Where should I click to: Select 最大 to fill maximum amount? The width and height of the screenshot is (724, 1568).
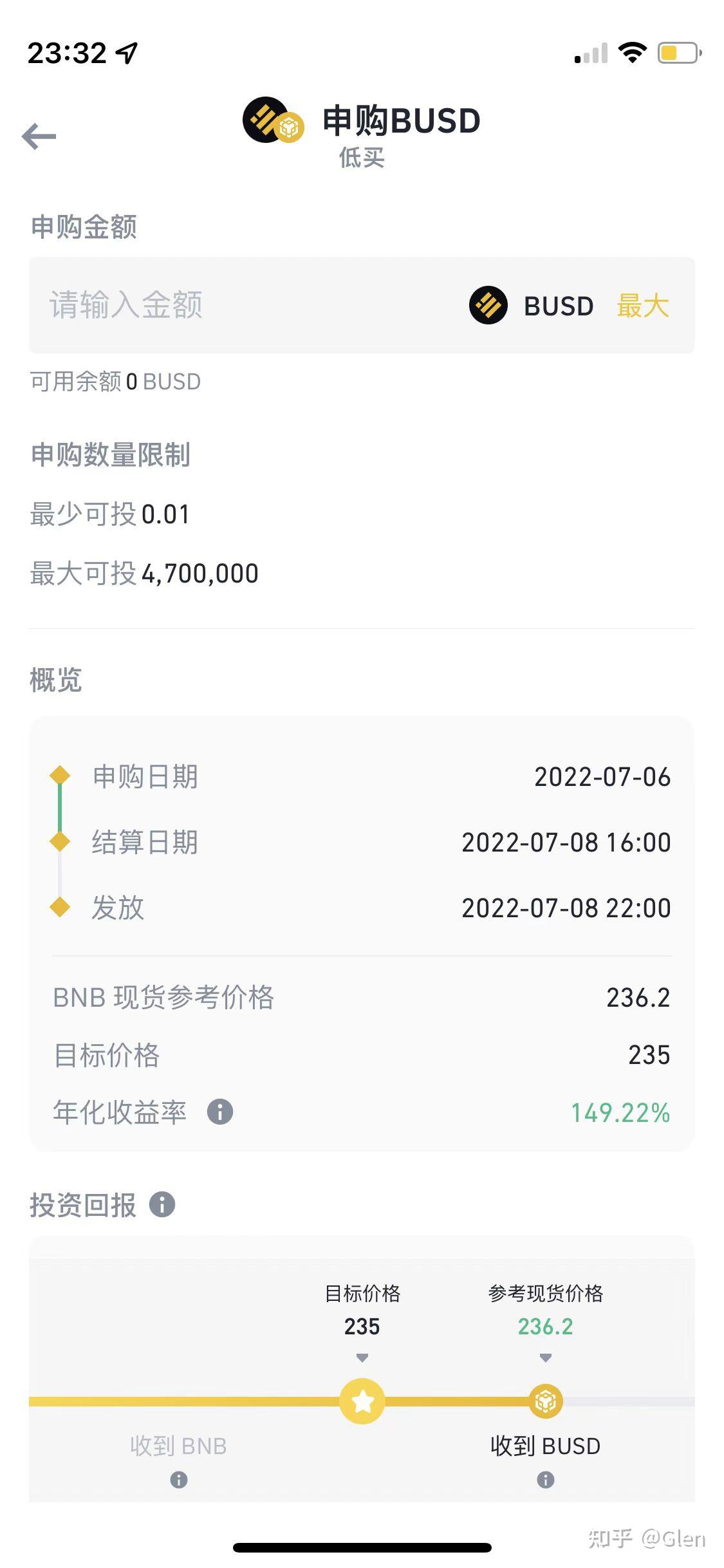(642, 306)
